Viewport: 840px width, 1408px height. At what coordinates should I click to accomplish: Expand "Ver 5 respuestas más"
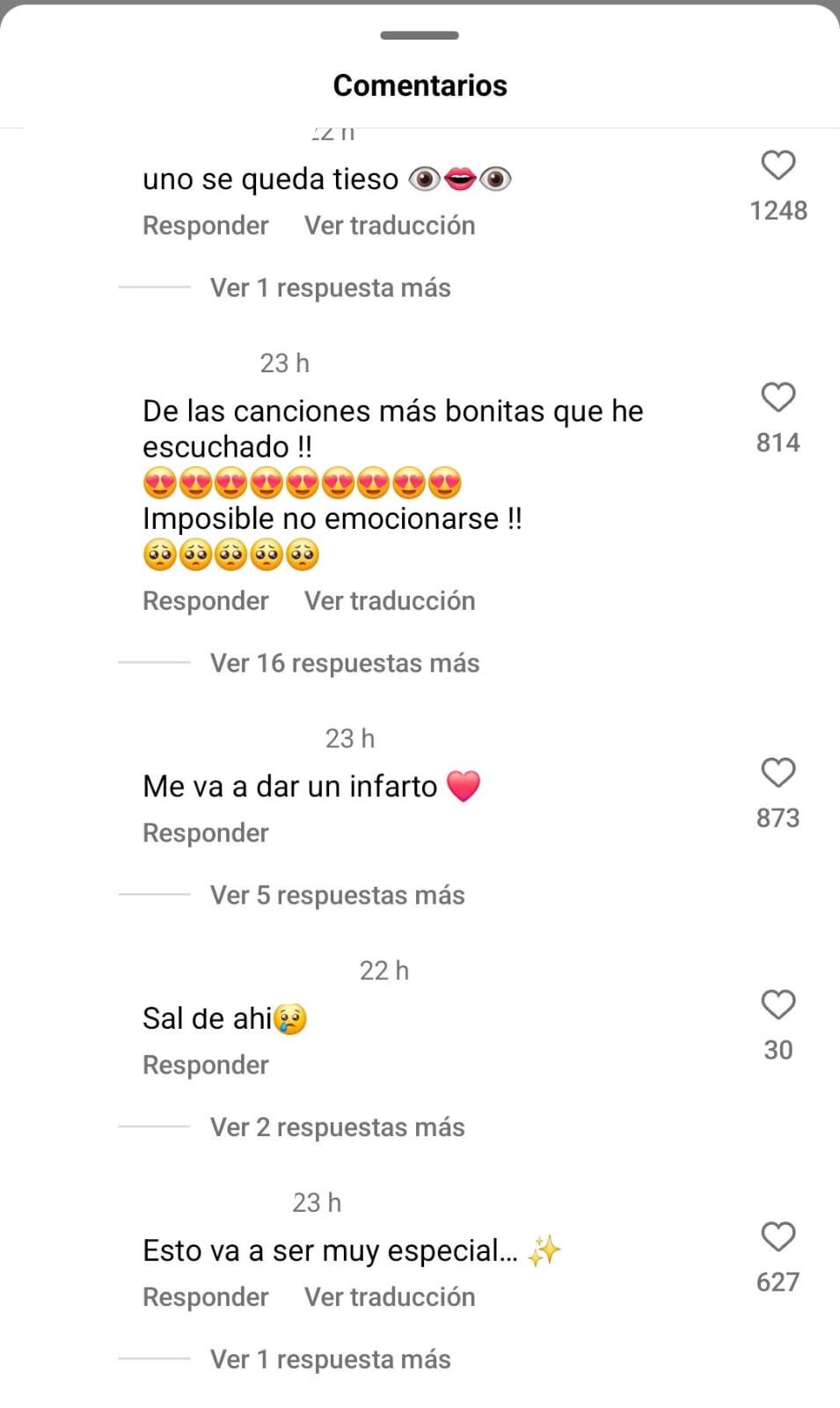[x=336, y=894]
